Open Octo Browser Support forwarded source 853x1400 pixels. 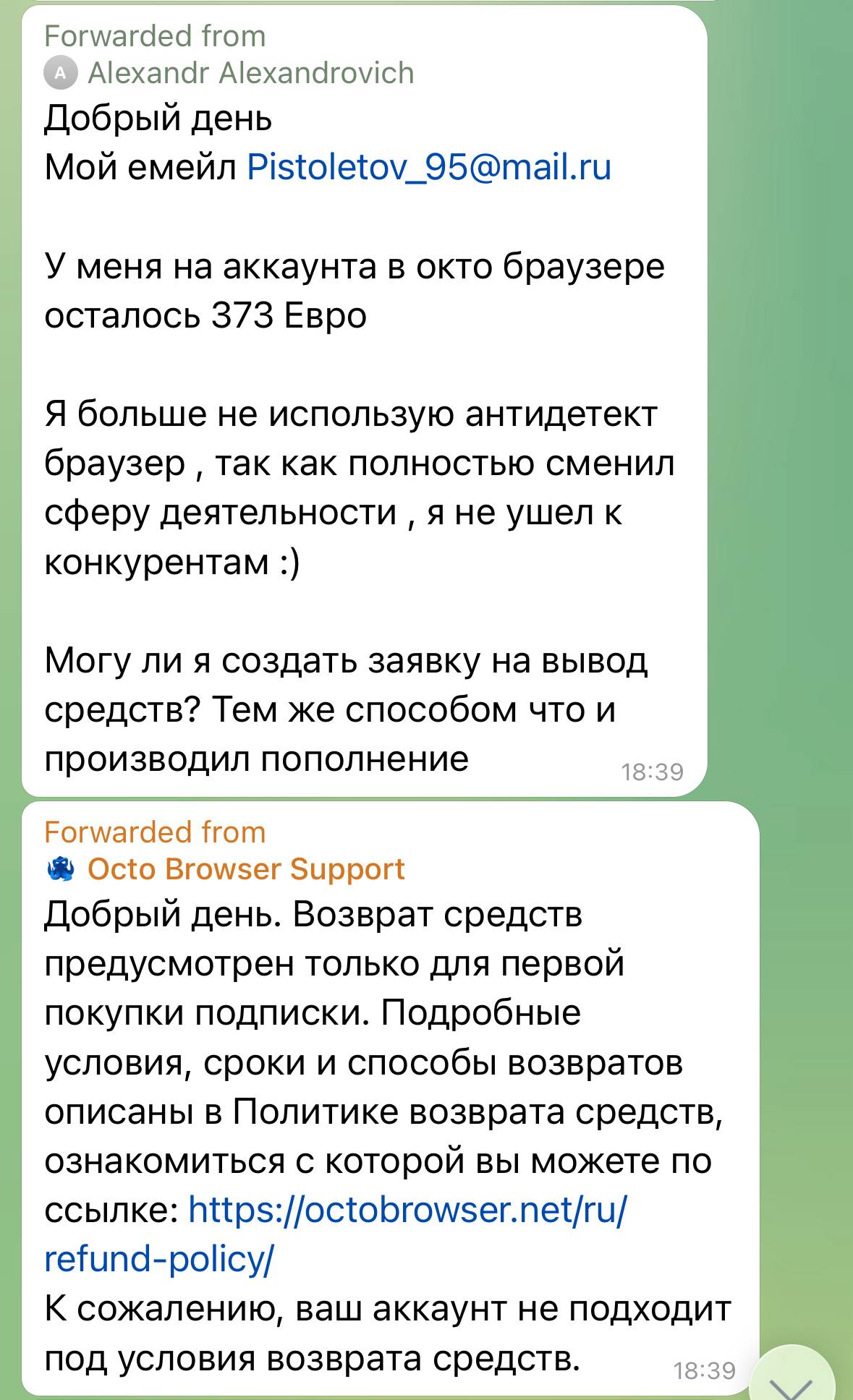point(245,869)
